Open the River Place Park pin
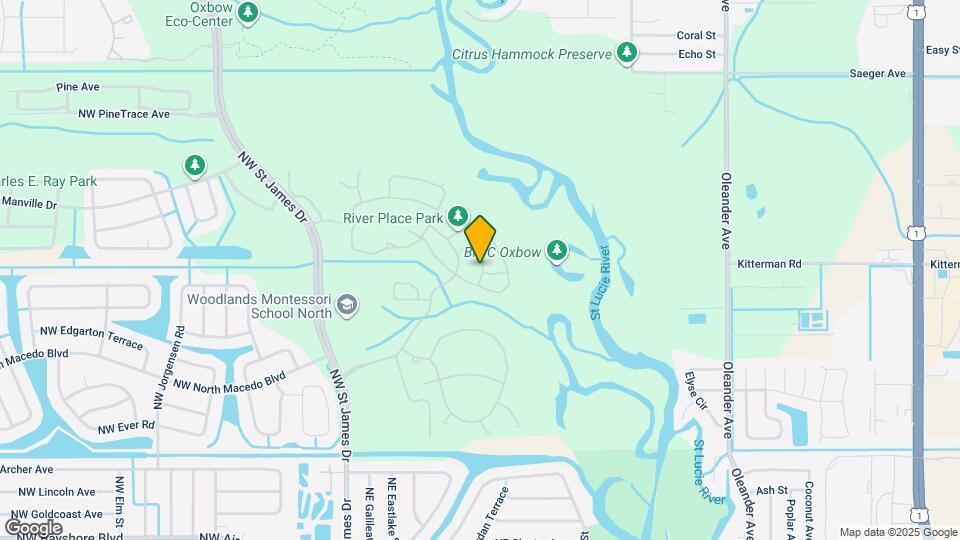960x540 pixels. pos(457,215)
